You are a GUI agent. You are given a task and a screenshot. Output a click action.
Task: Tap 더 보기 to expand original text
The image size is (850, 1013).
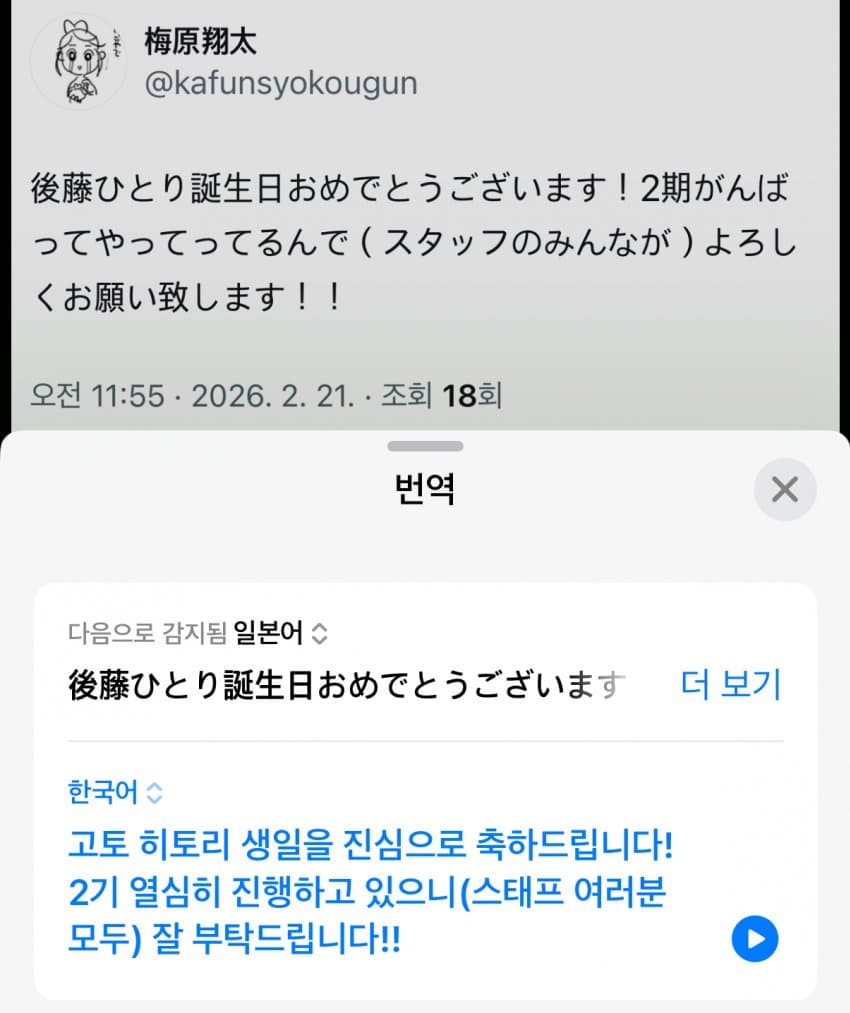coord(730,685)
